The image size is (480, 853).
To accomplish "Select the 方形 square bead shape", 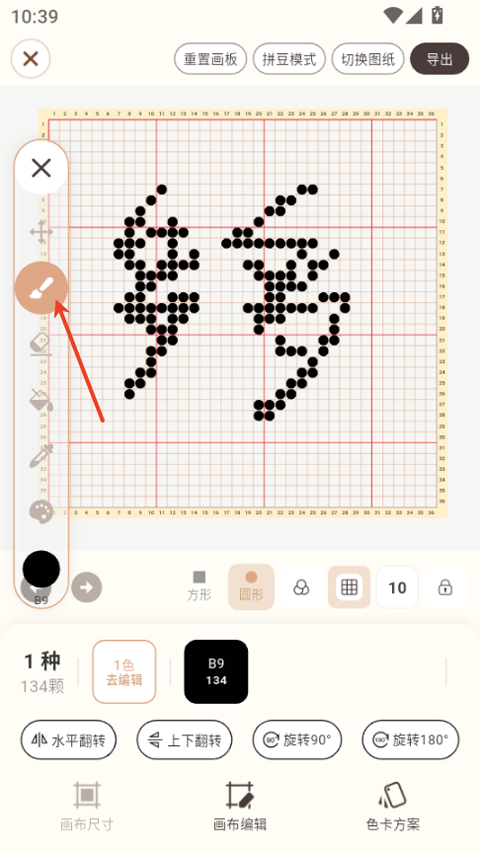I will click(199, 586).
